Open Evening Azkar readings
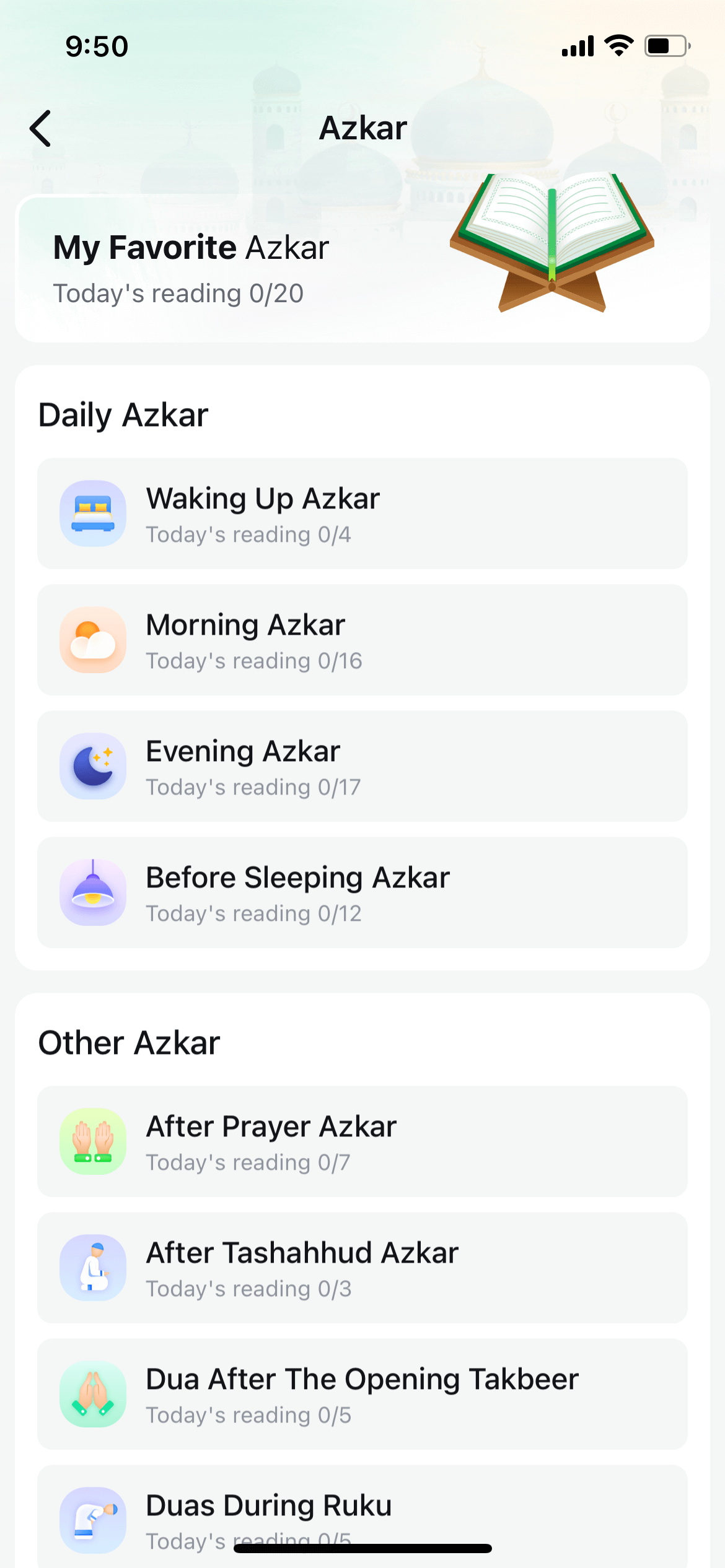This screenshot has width=725, height=1568. point(362,767)
